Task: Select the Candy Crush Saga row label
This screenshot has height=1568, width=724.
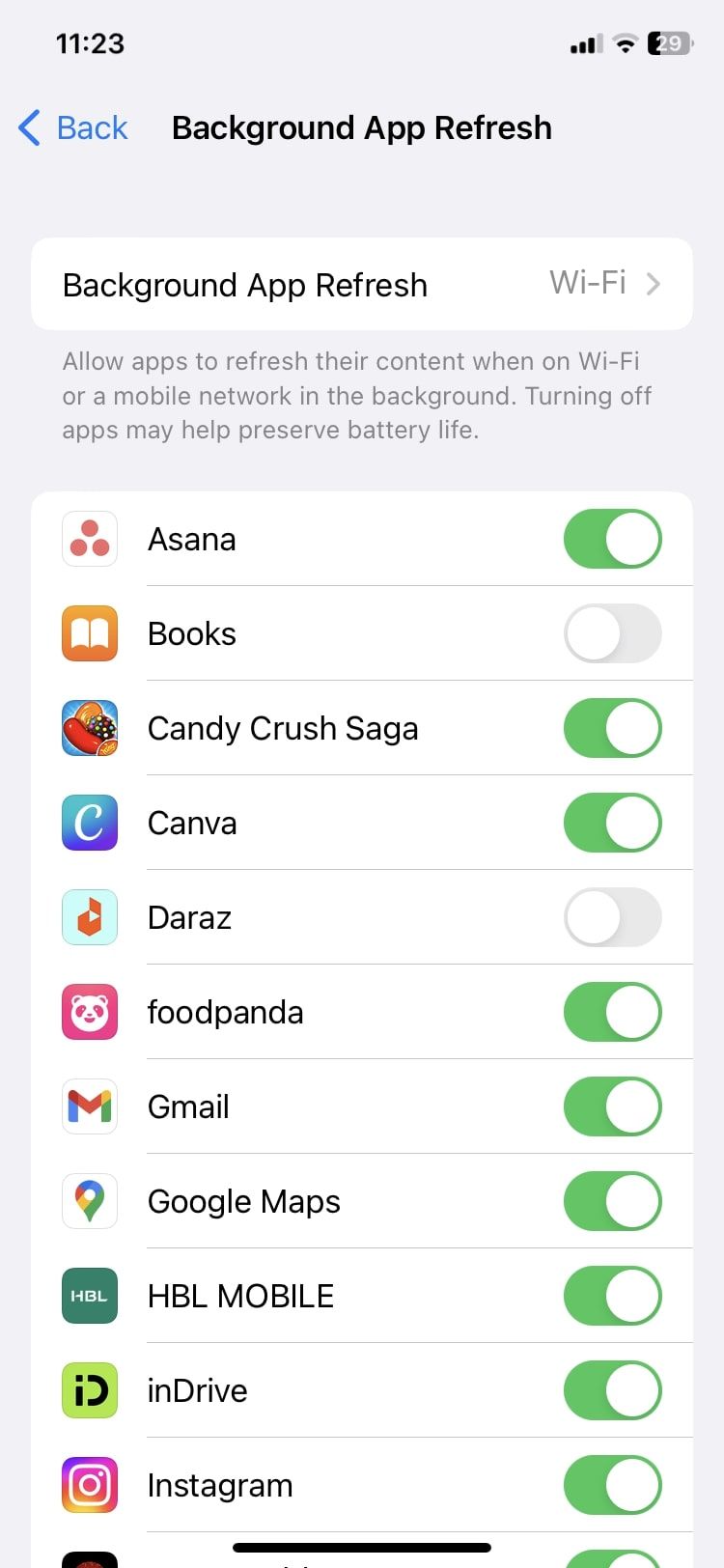Action: (283, 728)
